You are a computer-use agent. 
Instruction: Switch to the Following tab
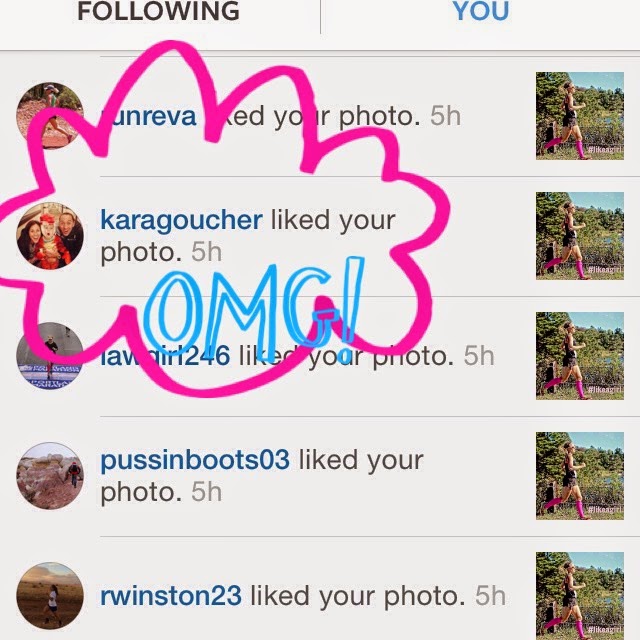point(158,13)
